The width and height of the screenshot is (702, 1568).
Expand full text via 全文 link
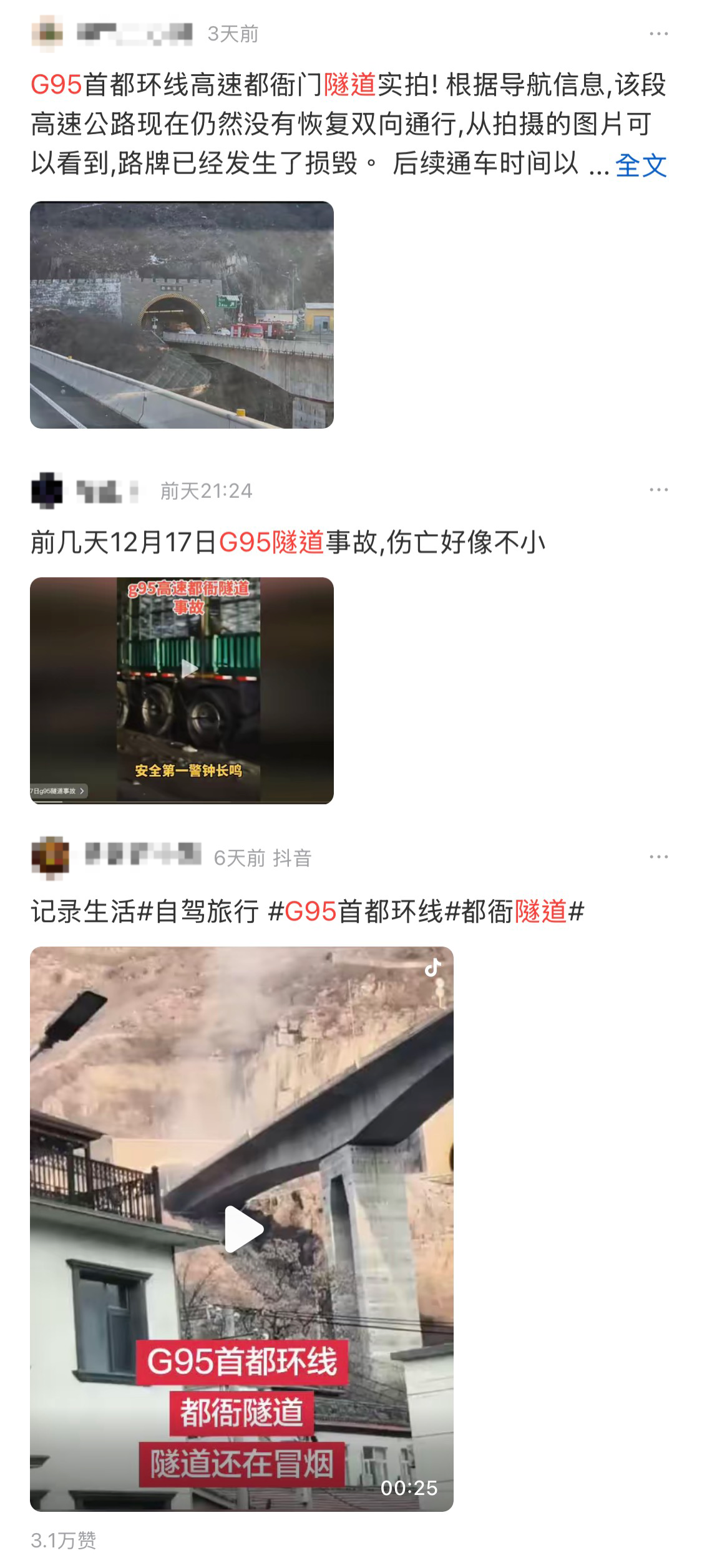coord(641,165)
